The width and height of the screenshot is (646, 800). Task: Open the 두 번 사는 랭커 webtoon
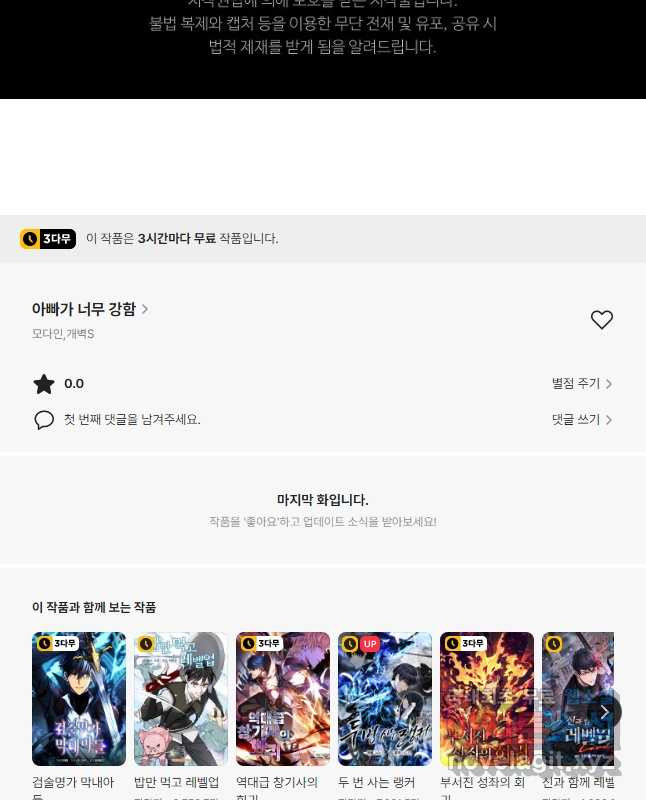click(x=385, y=698)
